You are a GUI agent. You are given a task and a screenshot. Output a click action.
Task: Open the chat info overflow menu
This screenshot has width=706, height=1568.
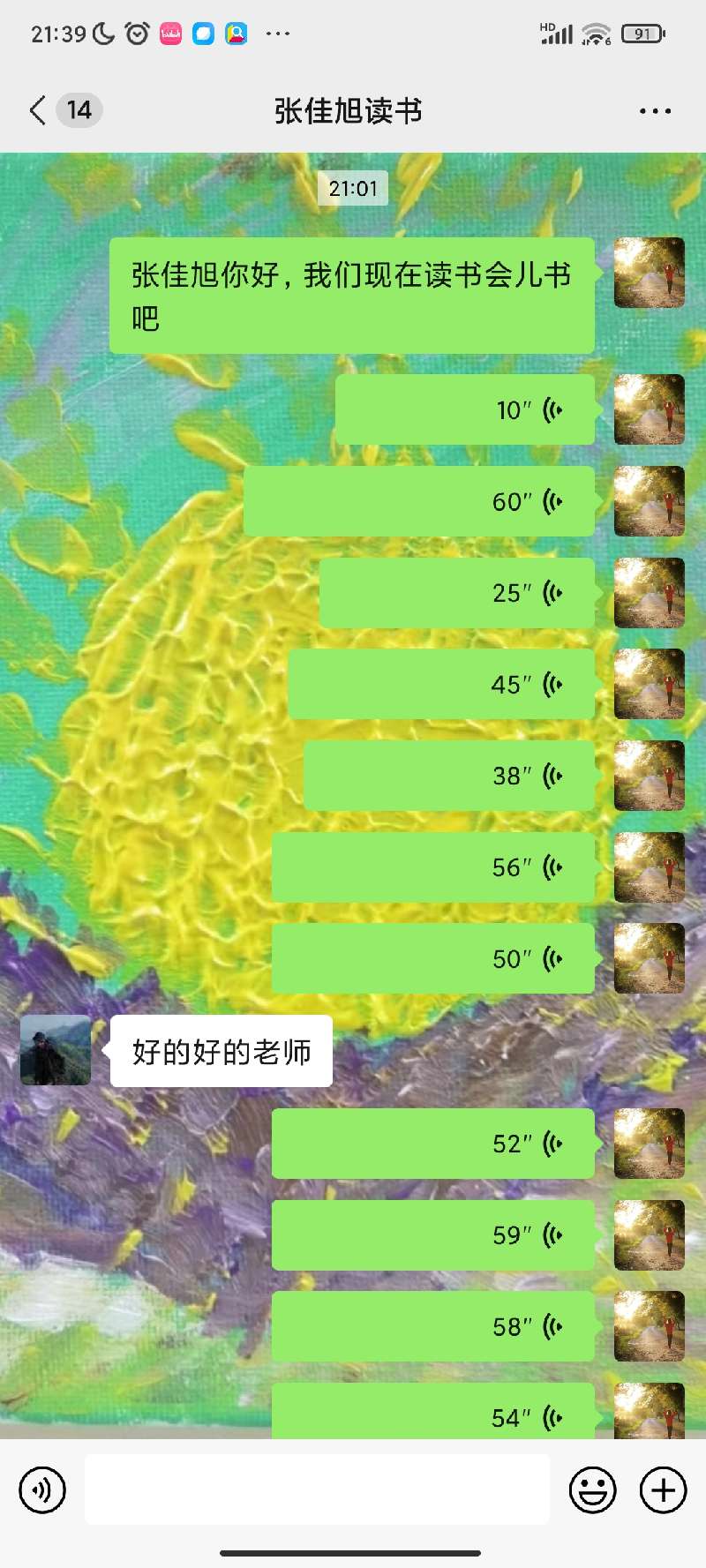point(655,111)
